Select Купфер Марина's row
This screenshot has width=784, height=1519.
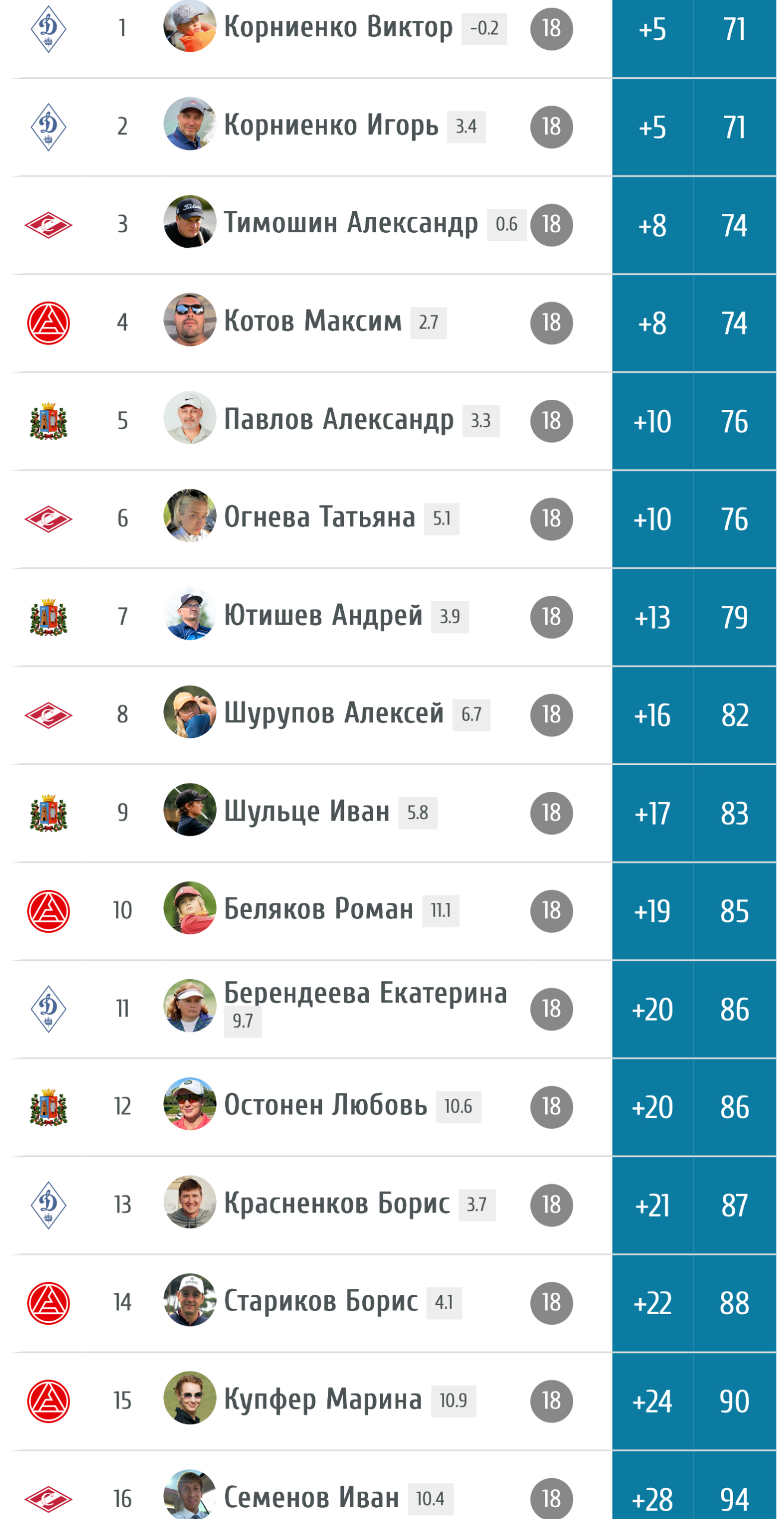click(x=393, y=1401)
